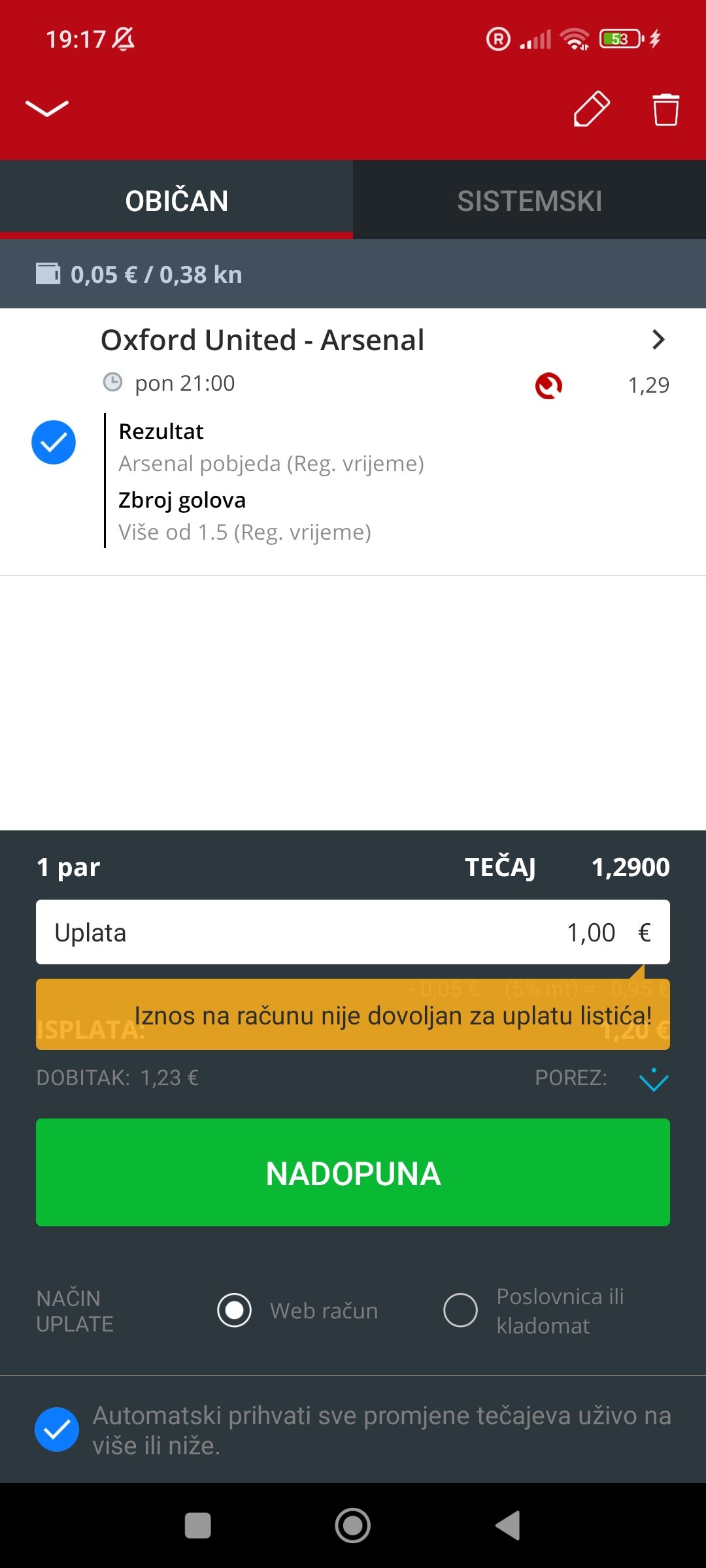Viewport: 706px width, 1568px height.
Task: Collapse the bet slip with the down chevron
Action: pyautogui.click(x=46, y=108)
